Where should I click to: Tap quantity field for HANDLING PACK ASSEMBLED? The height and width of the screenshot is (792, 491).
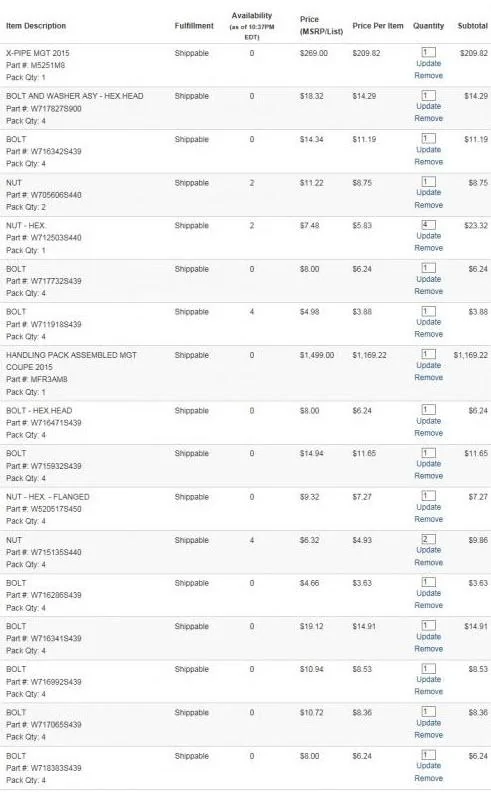(x=428, y=354)
